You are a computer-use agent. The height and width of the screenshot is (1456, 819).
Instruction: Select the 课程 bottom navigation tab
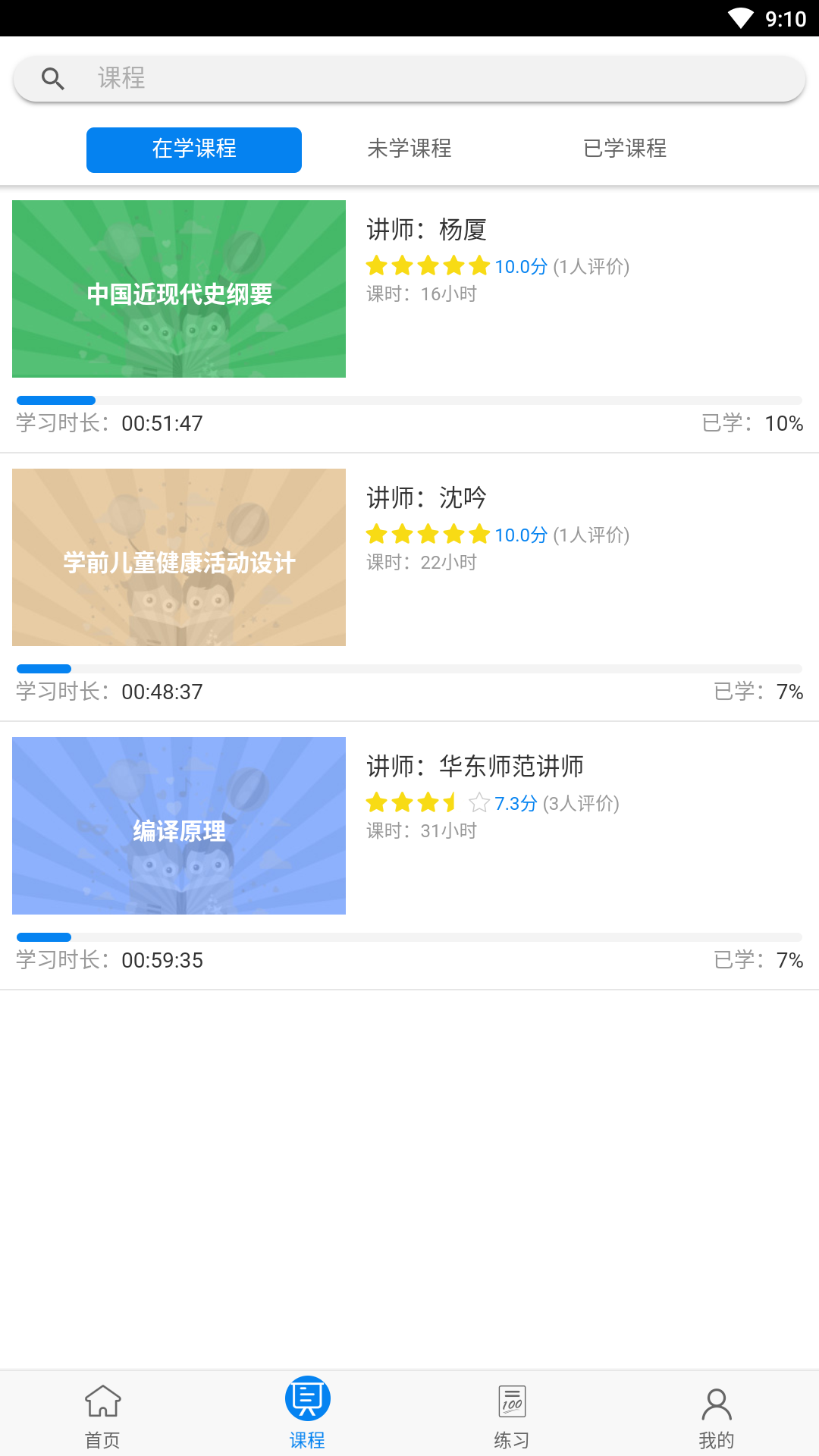[x=307, y=1414]
